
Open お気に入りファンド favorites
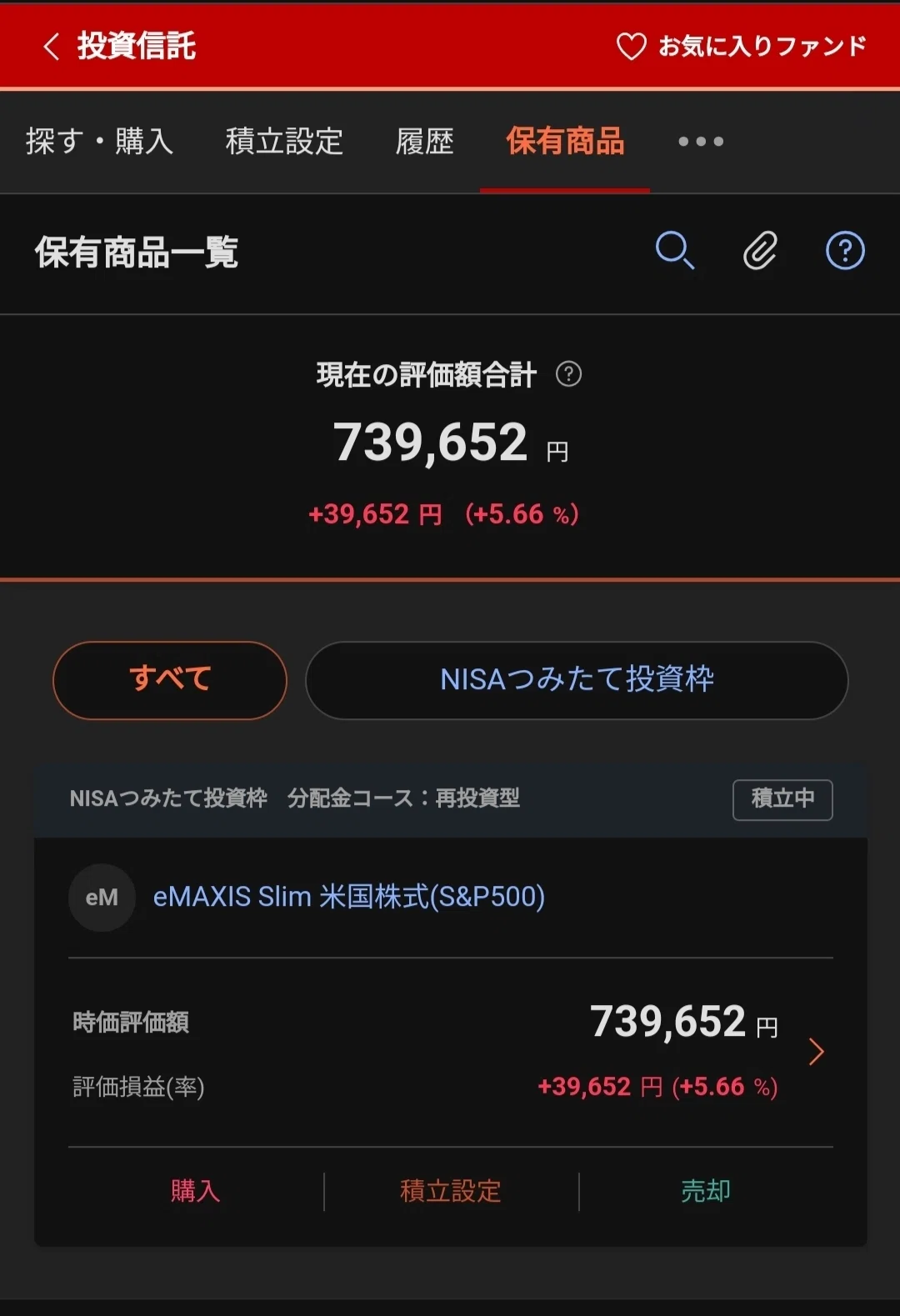pyautogui.click(x=741, y=47)
